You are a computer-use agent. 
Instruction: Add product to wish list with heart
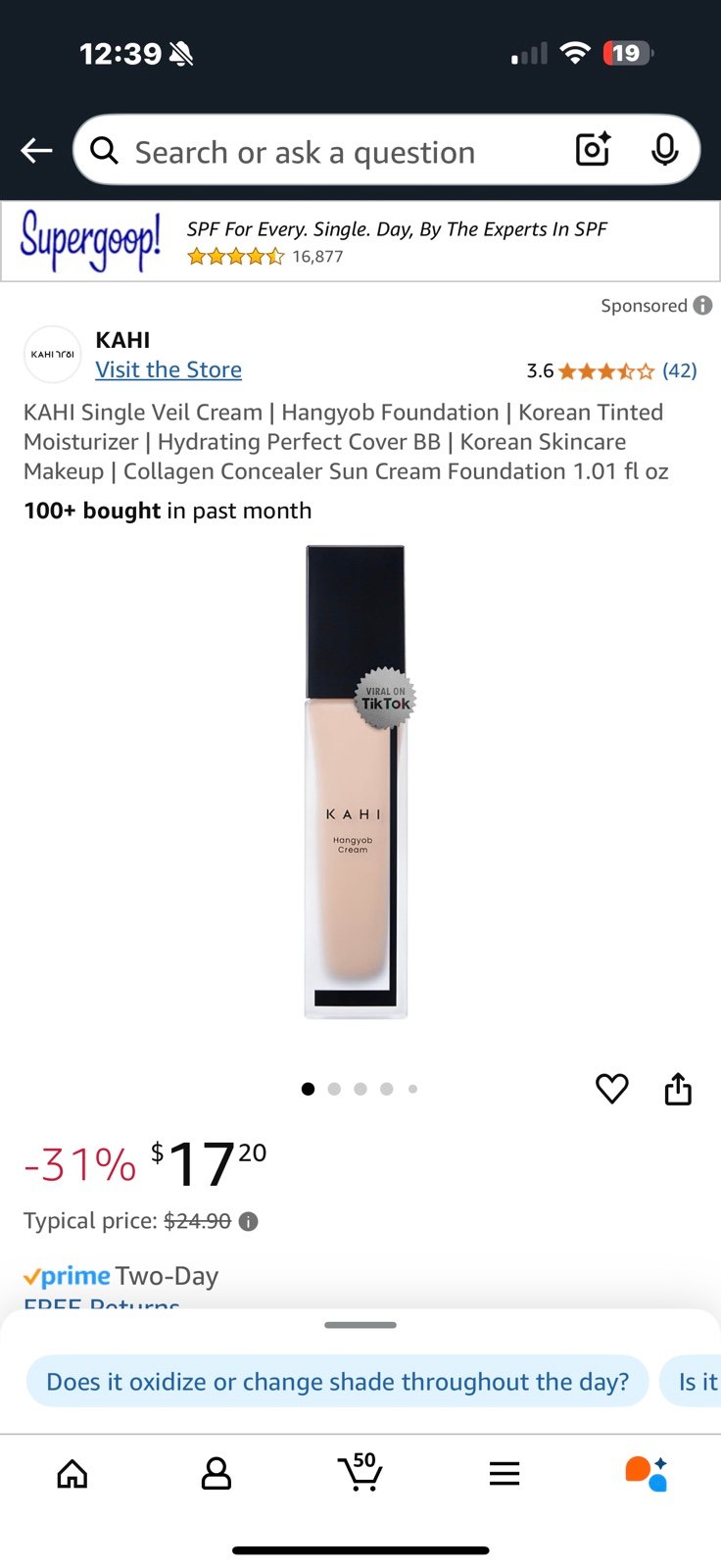(612, 1089)
